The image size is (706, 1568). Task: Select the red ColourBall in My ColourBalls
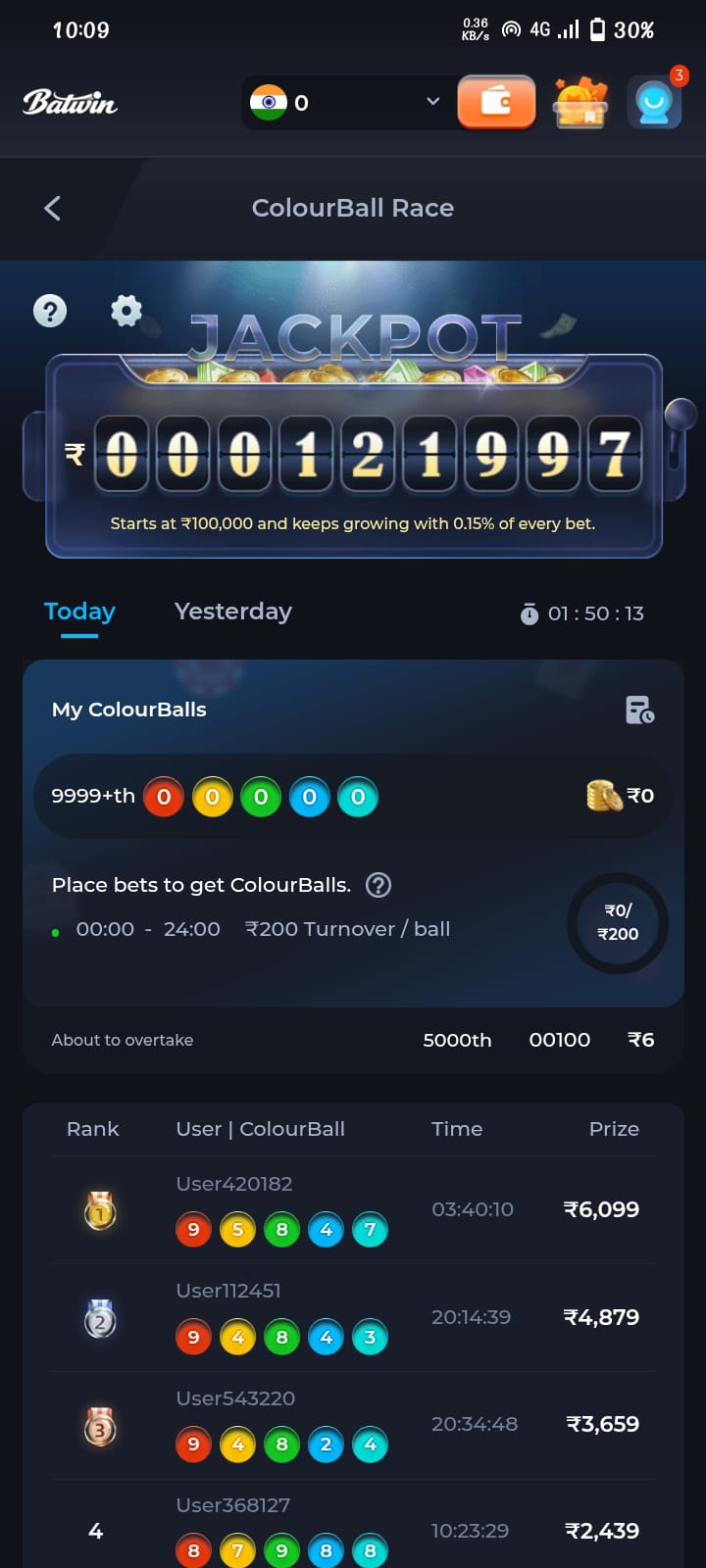(163, 797)
